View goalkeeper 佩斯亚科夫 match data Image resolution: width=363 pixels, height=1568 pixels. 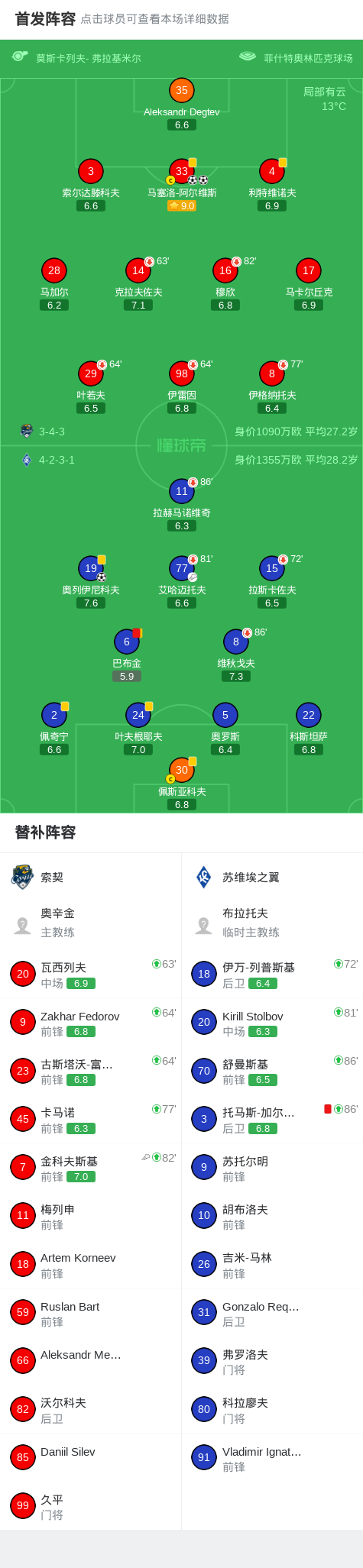coord(182,784)
